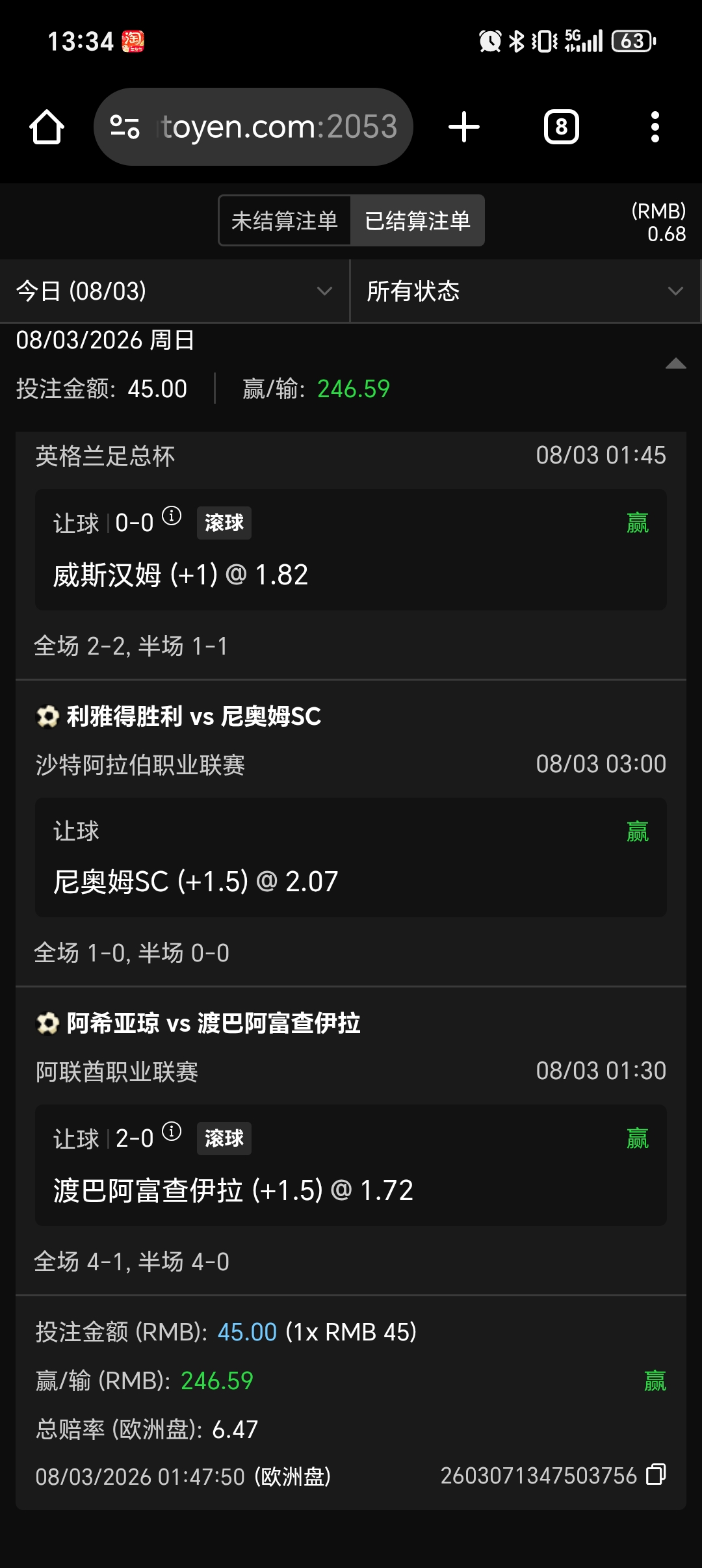The width and height of the screenshot is (702, 1568).
Task: Copy bet number 2603071347503756
Action: 656,1474
